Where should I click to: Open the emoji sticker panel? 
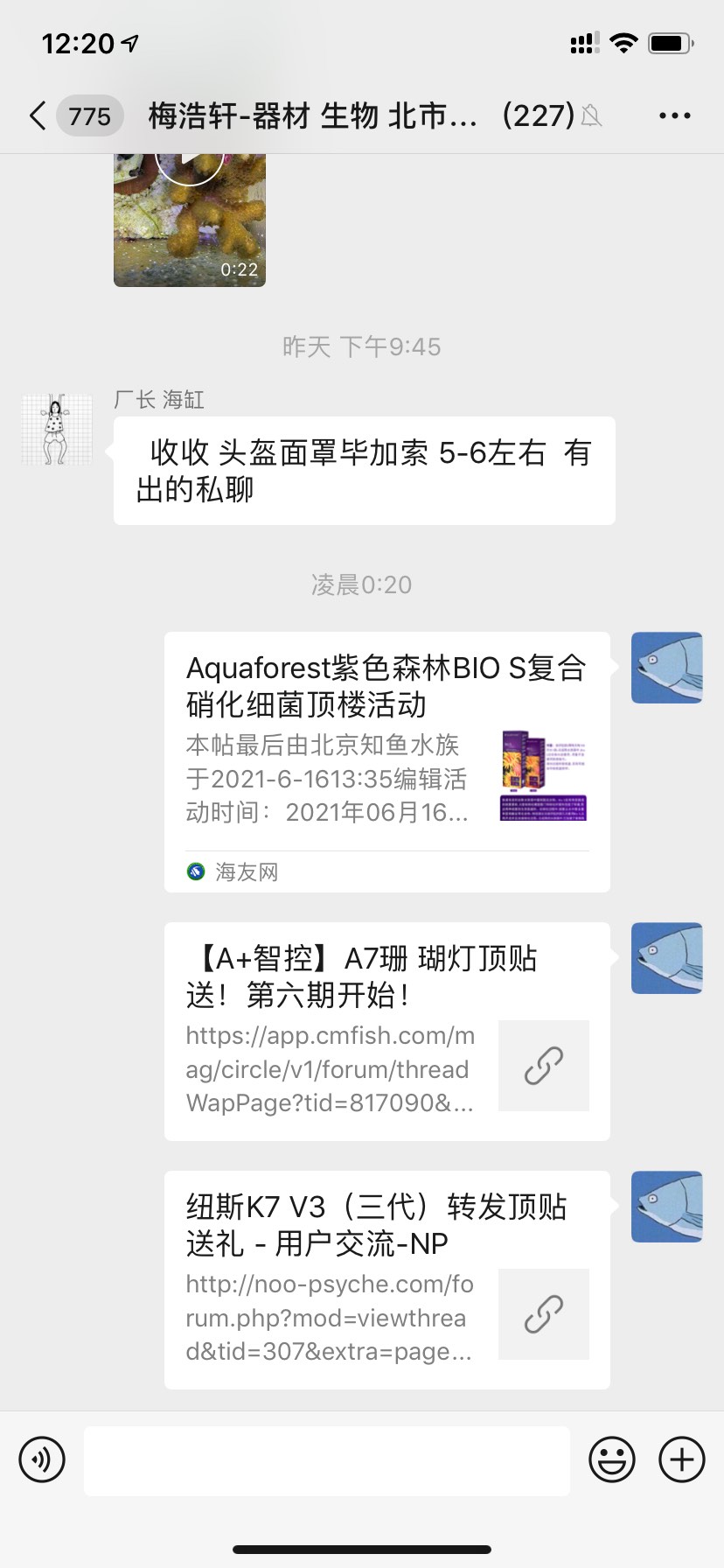[x=611, y=1459]
